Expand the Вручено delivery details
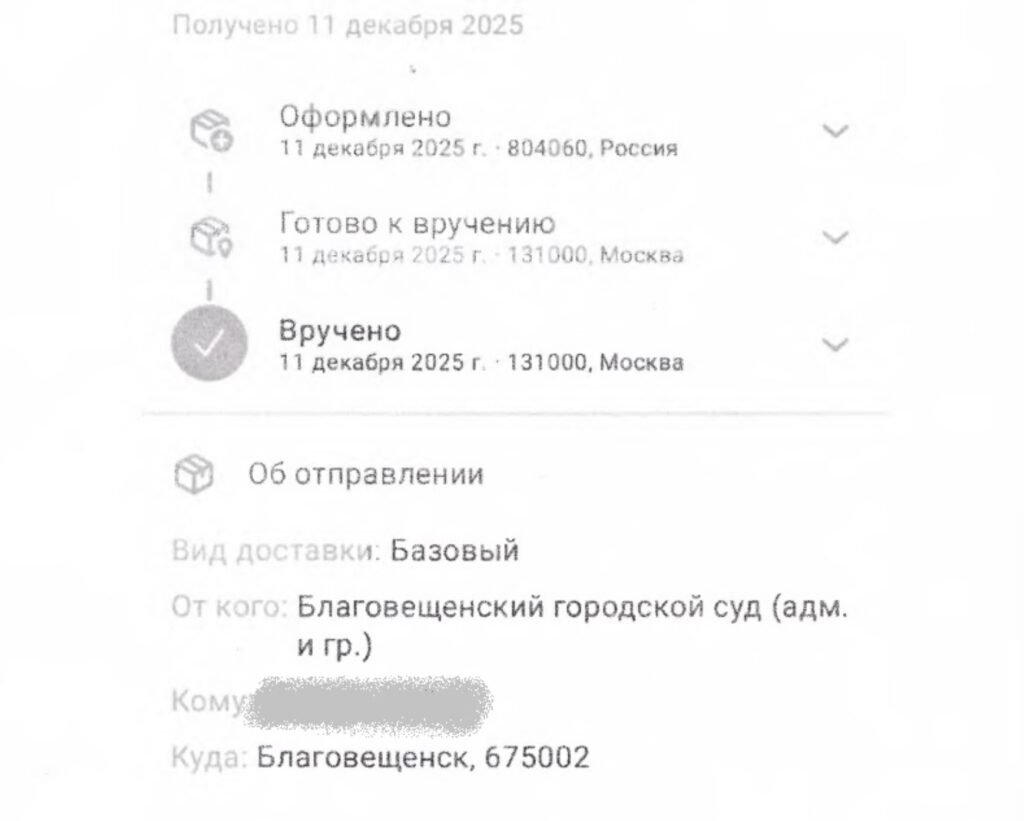The image size is (1024, 821). point(837,344)
